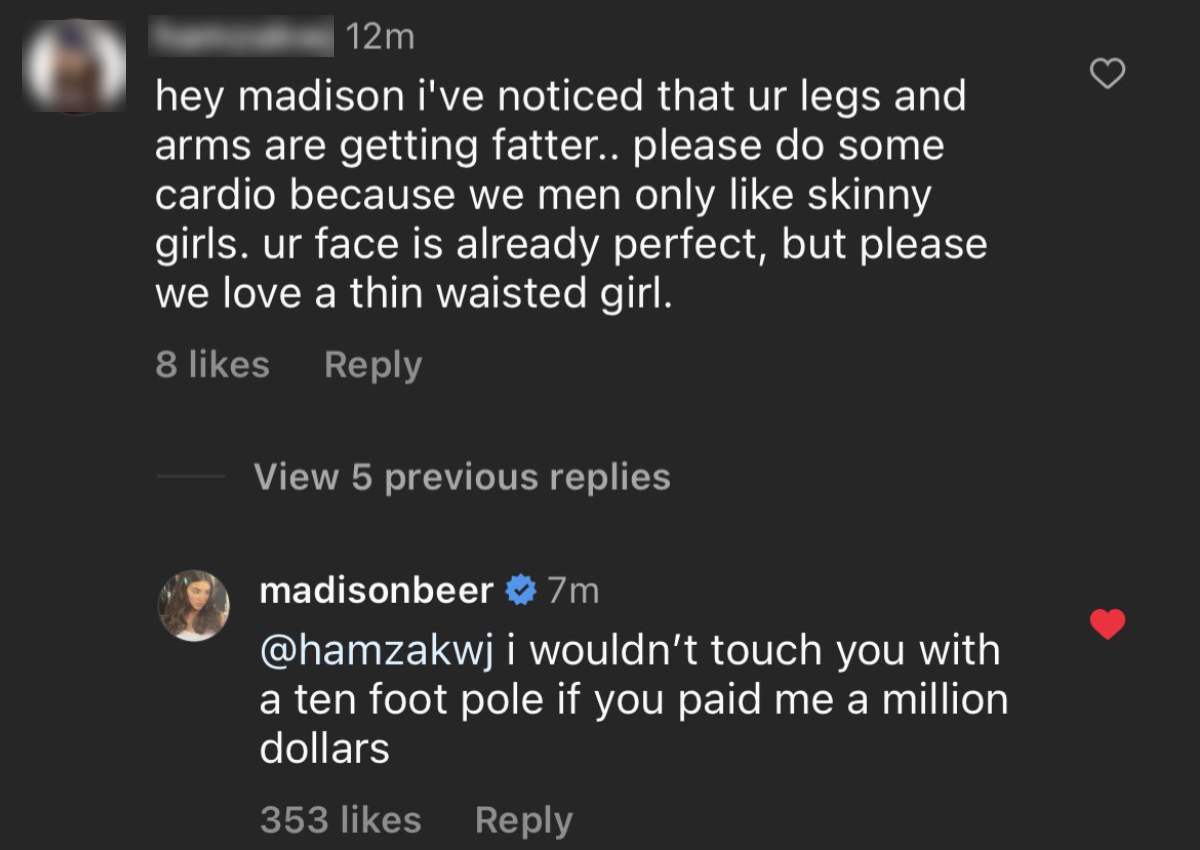1200x850 pixels.
Task: View the 353 likes on madisonbeer's reply
Action: click(x=340, y=820)
